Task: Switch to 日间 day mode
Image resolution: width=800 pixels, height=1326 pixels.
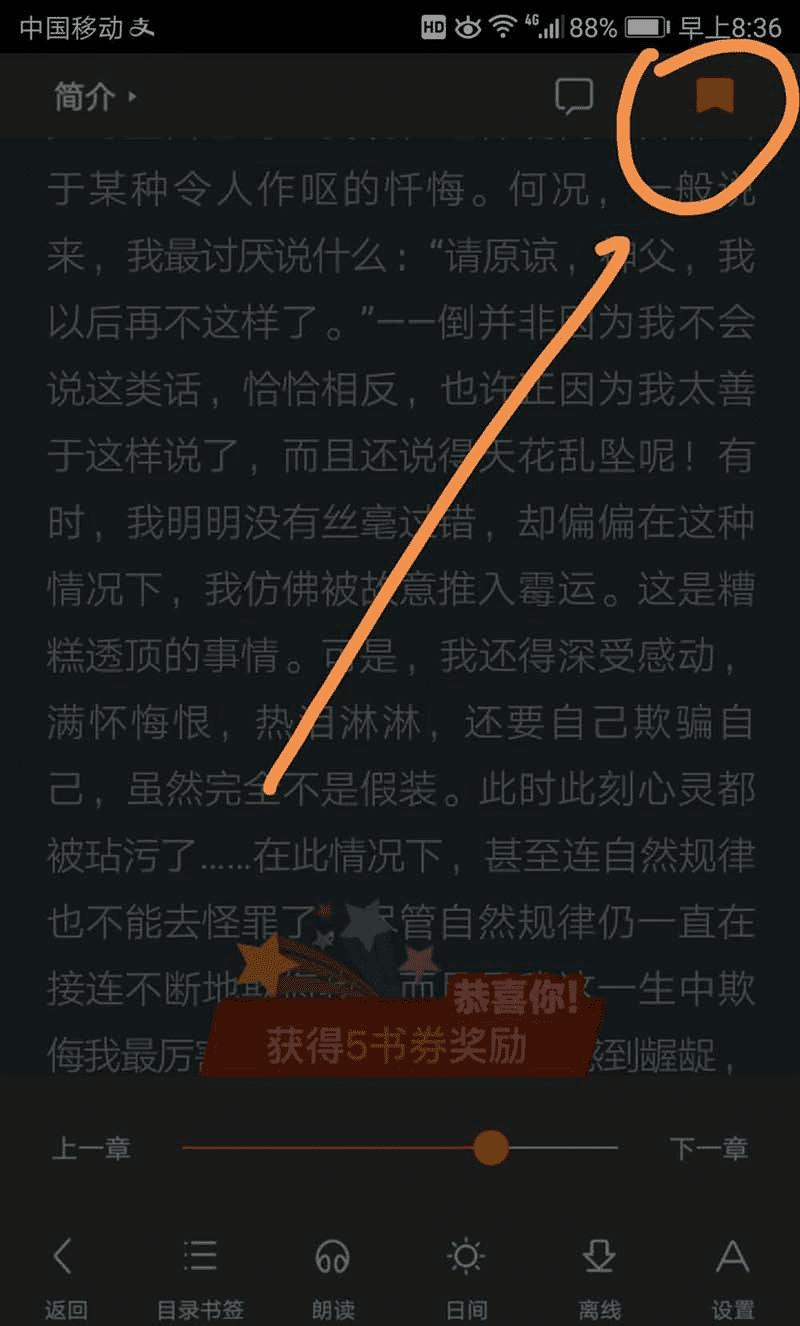Action: click(466, 1273)
